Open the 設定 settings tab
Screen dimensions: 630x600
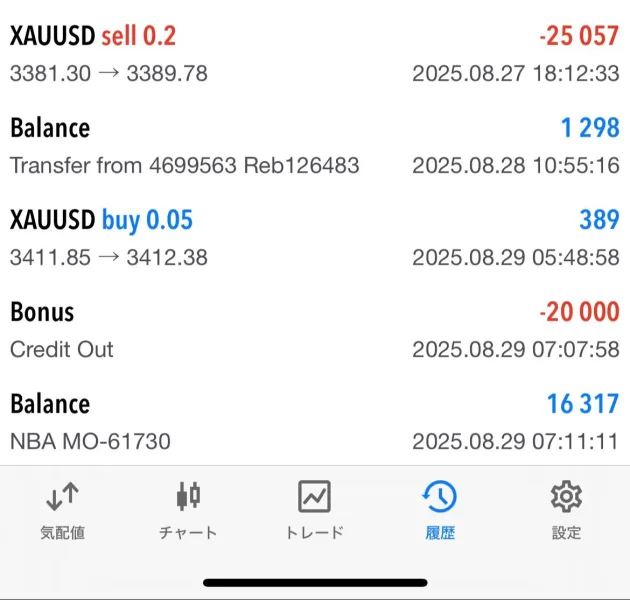(566, 510)
